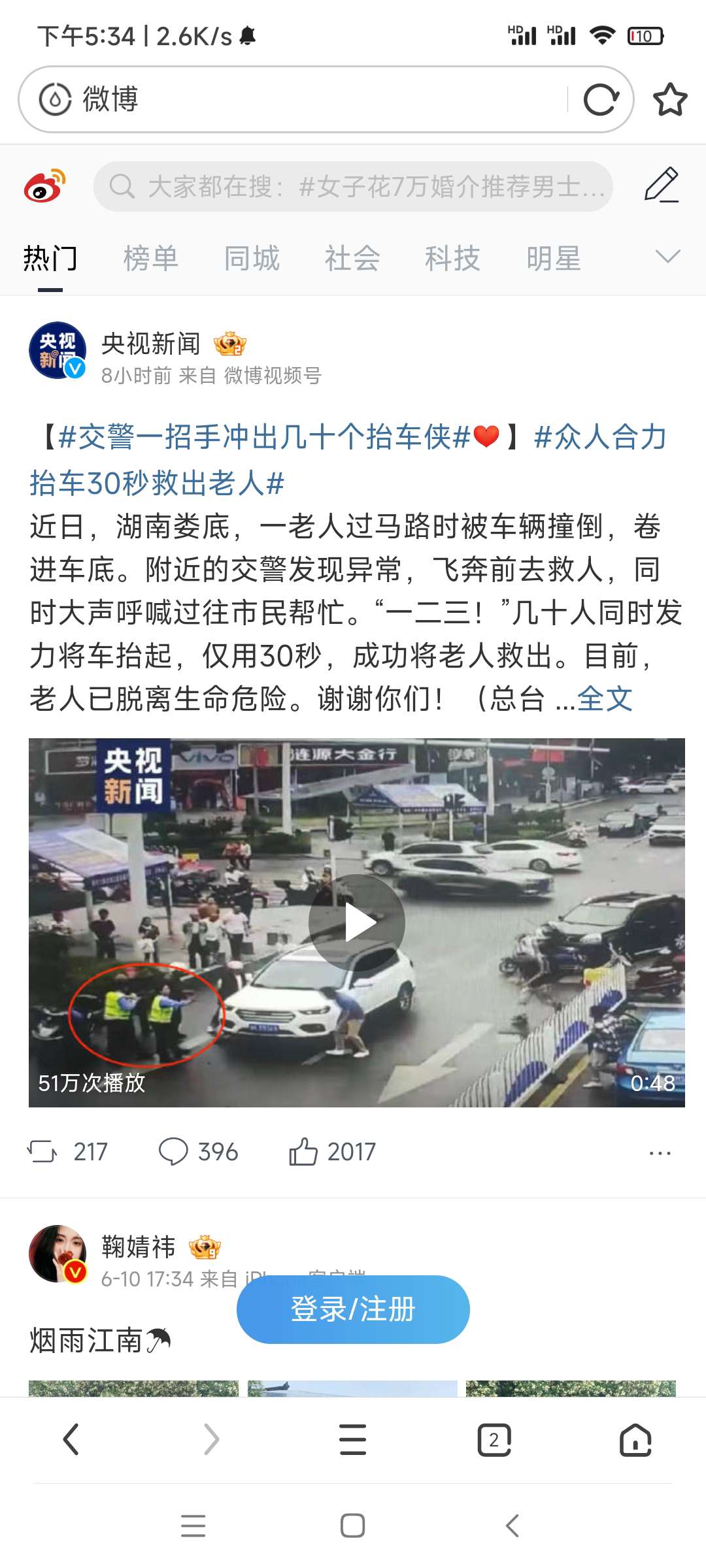Open the Weibo search box
This screenshot has width=706, height=1568.
[x=353, y=187]
